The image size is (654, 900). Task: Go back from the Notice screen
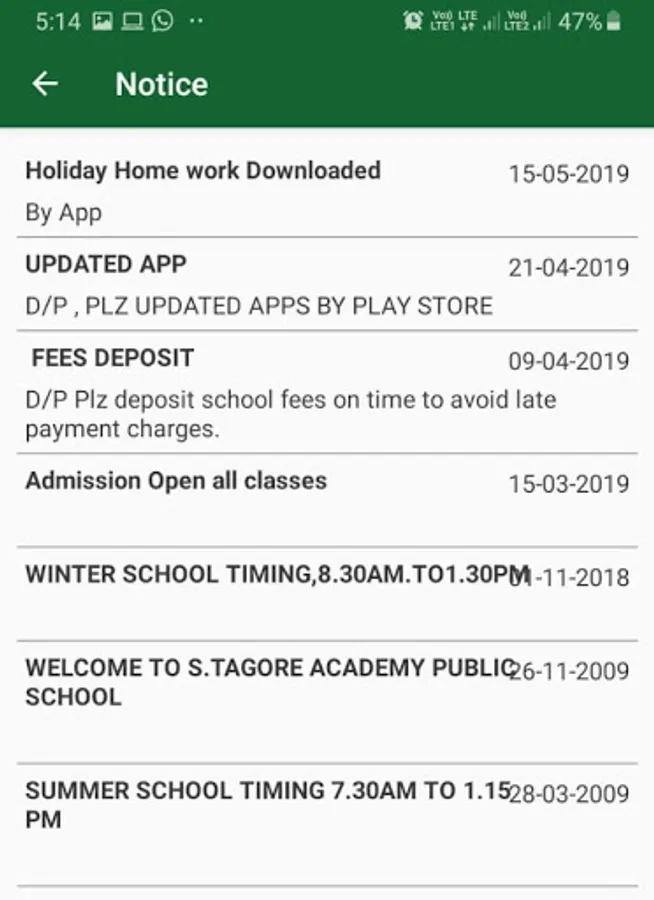pos(45,84)
